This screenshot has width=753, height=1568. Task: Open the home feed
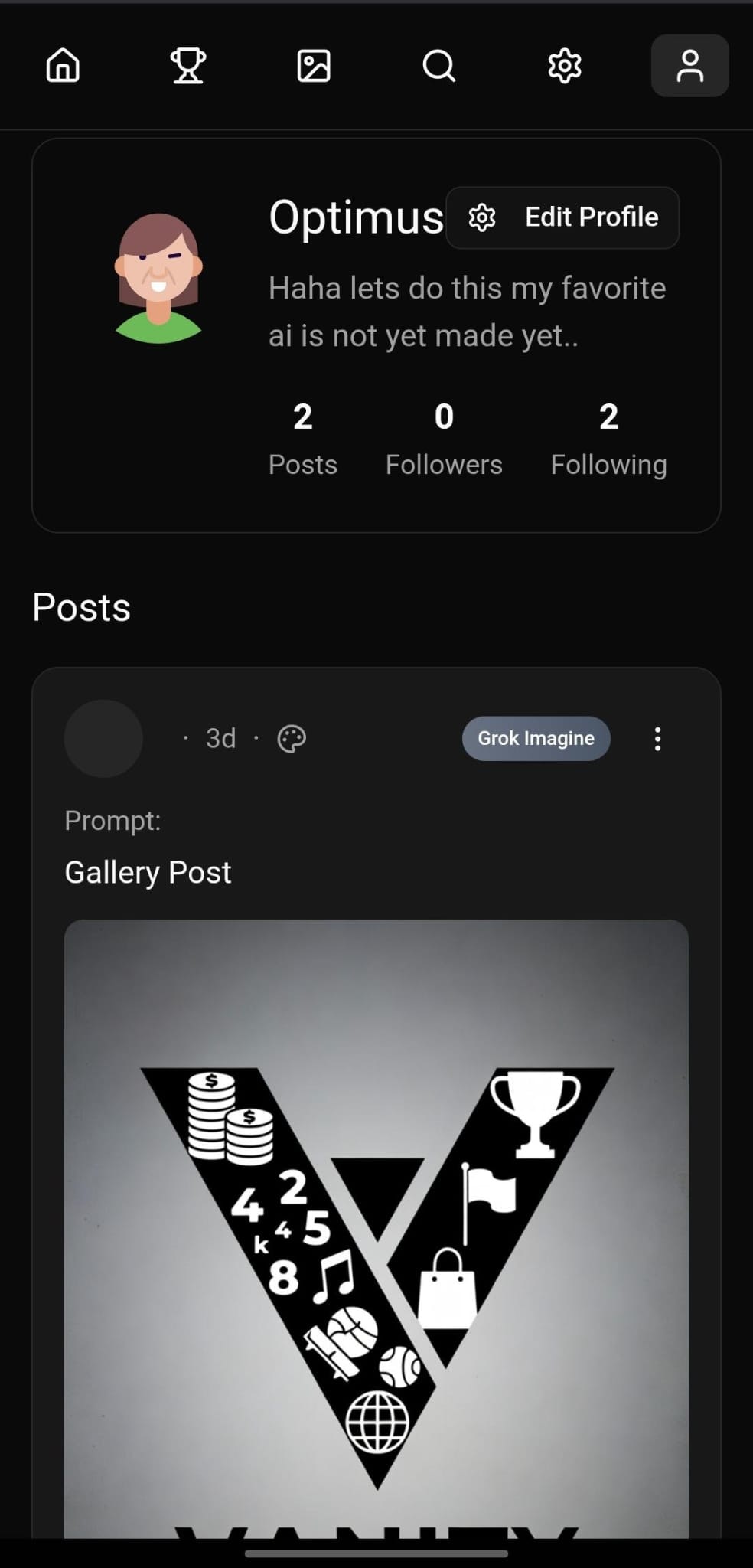click(x=64, y=67)
